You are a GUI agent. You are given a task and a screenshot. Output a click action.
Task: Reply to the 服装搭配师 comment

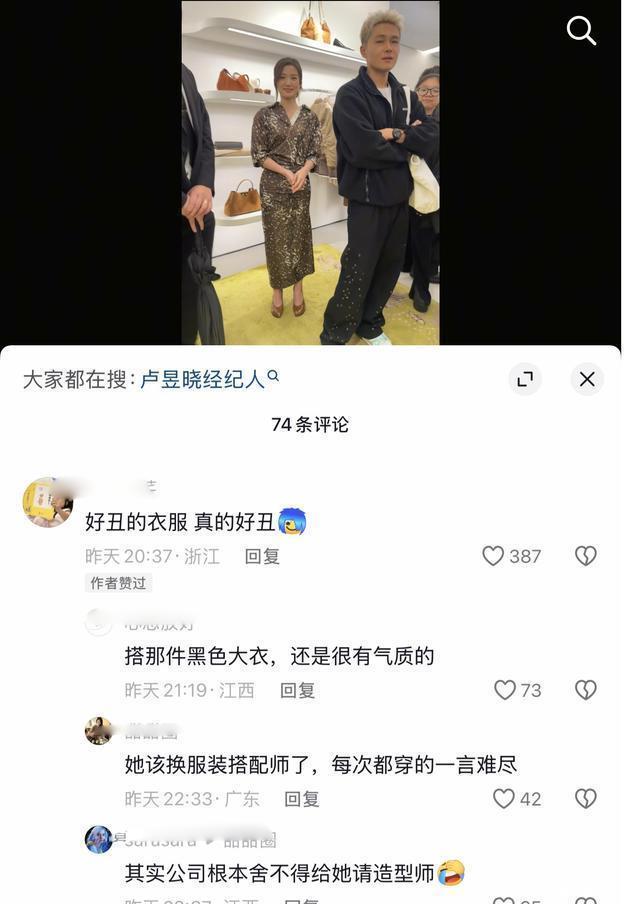[302, 799]
